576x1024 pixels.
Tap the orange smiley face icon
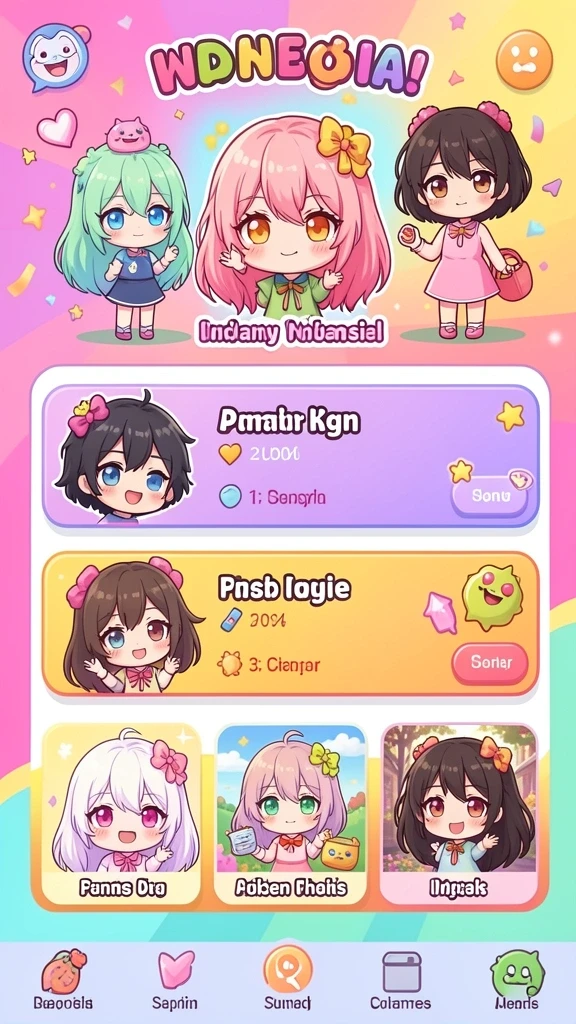click(x=524, y=60)
